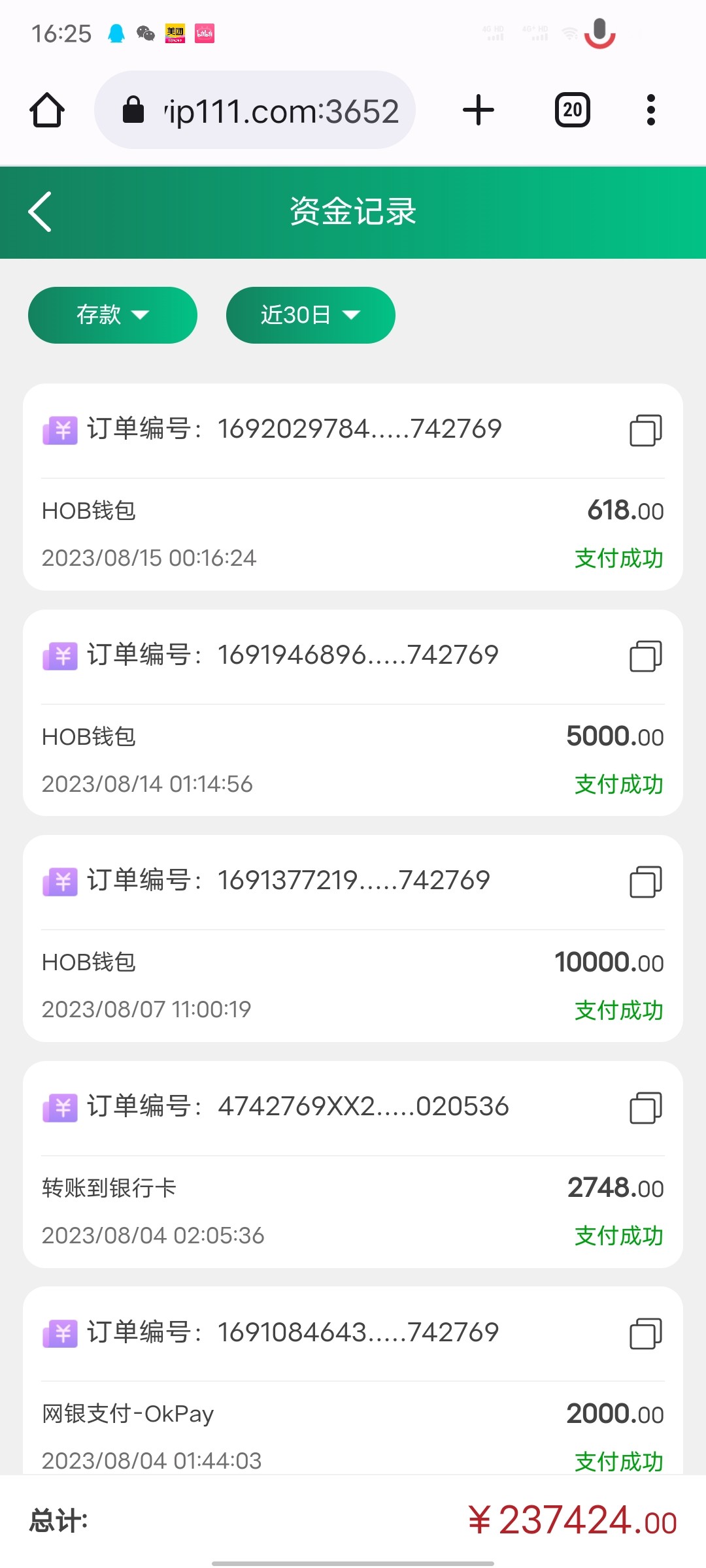Viewport: 706px width, 1568px height.
Task: Select the 网银支付-OkPay record
Action: point(127,1413)
